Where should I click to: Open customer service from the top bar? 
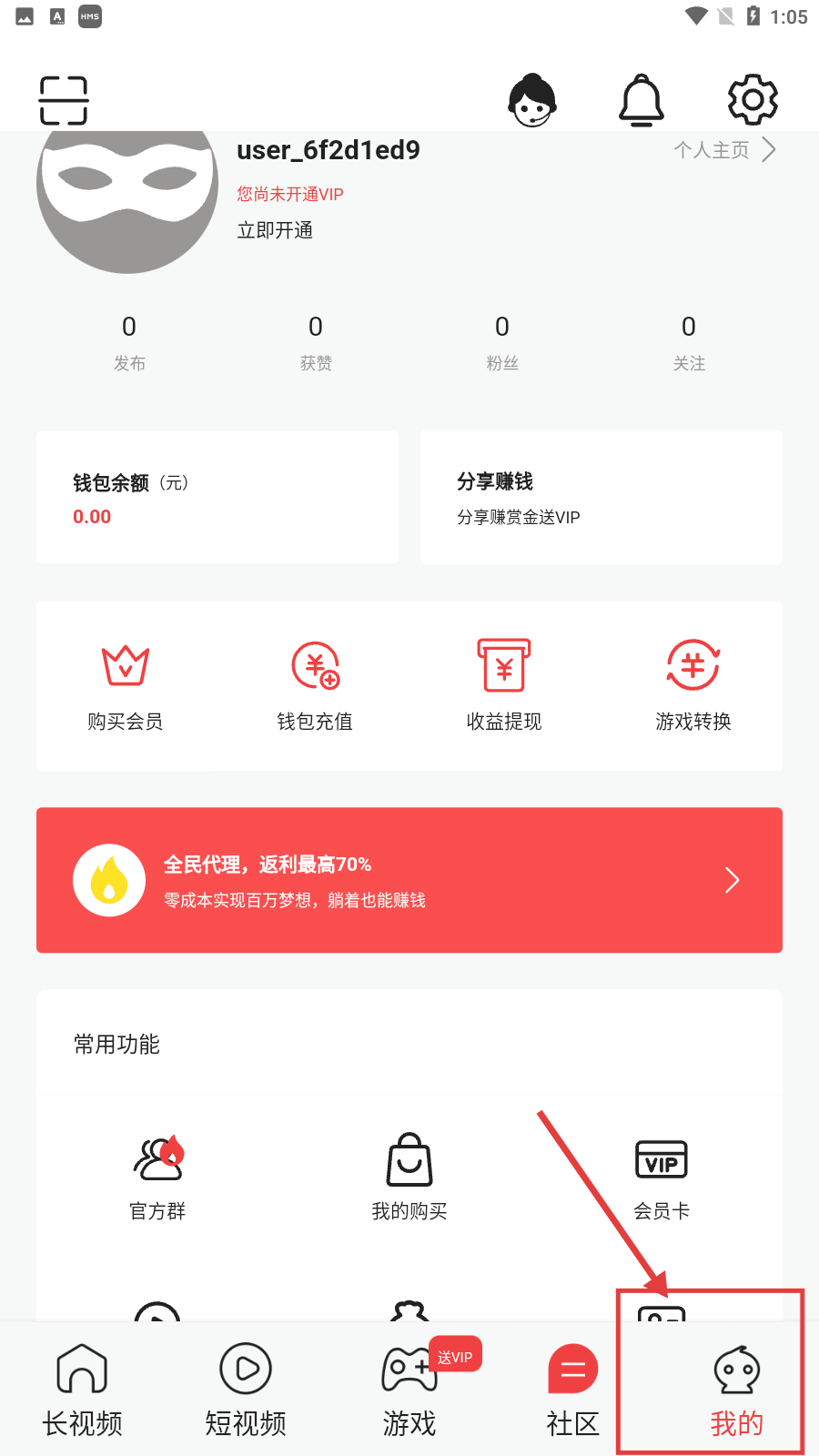532,99
